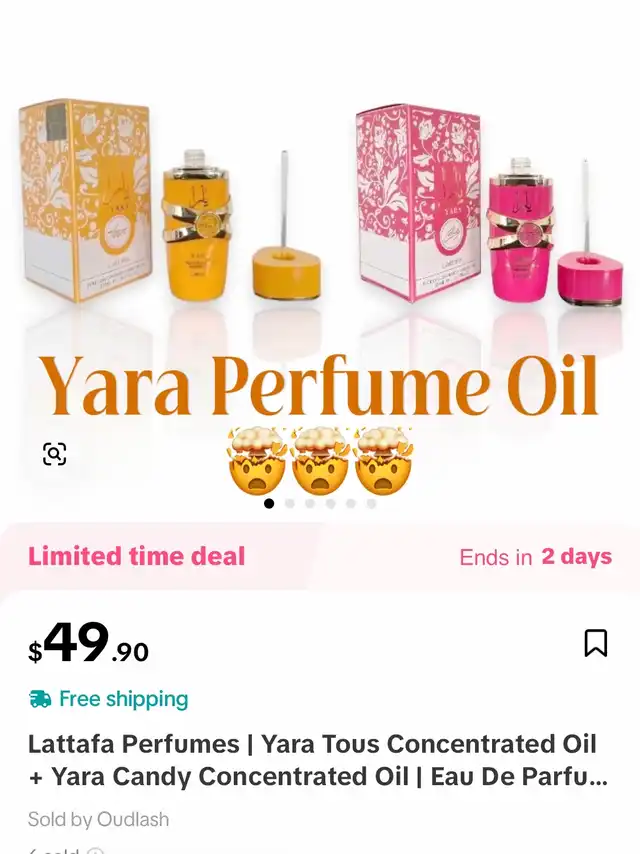This screenshot has height=854, width=640.
Task: Bookmark this Yara perfume oil product
Action: click(595, 643)
